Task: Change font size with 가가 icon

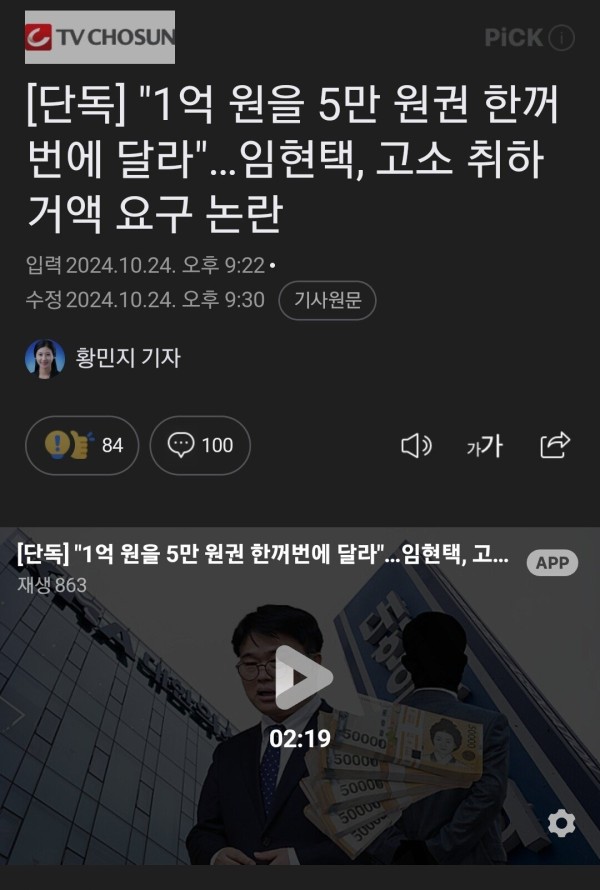Action: [x=485, y=446]
